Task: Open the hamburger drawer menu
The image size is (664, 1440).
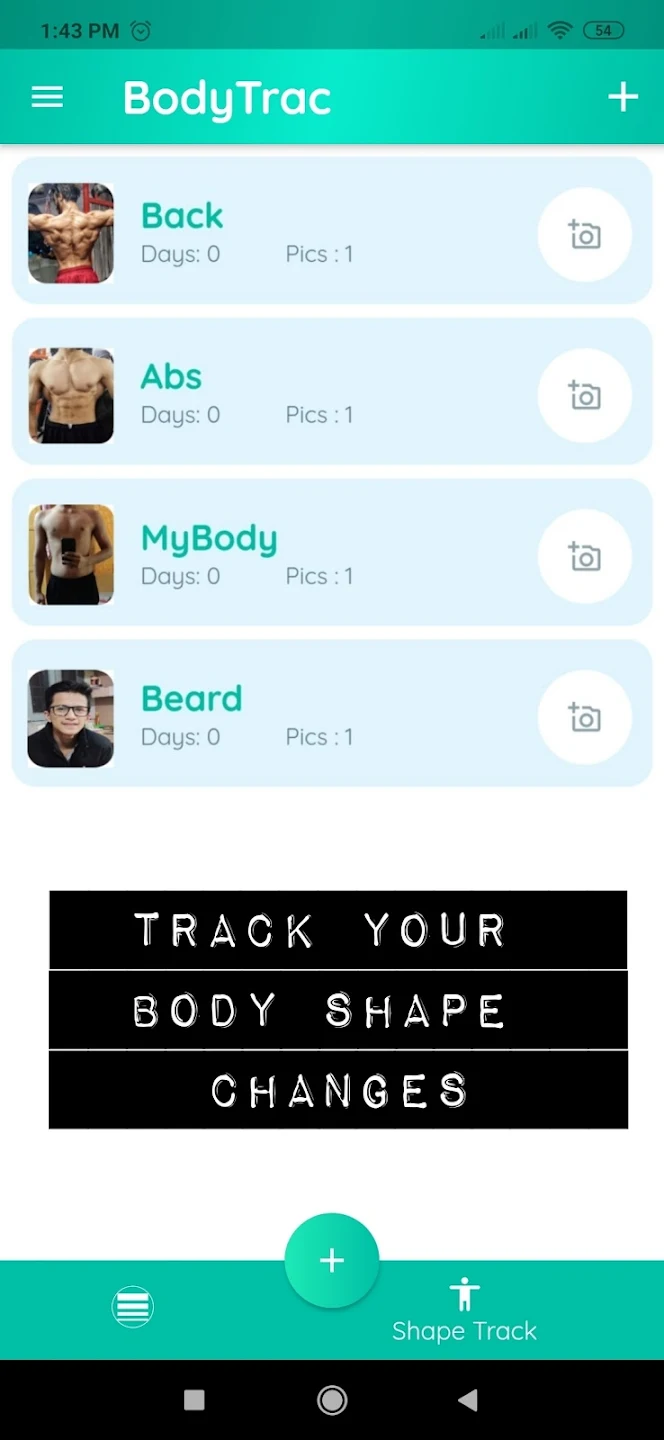Action: [x=47, y=97]
